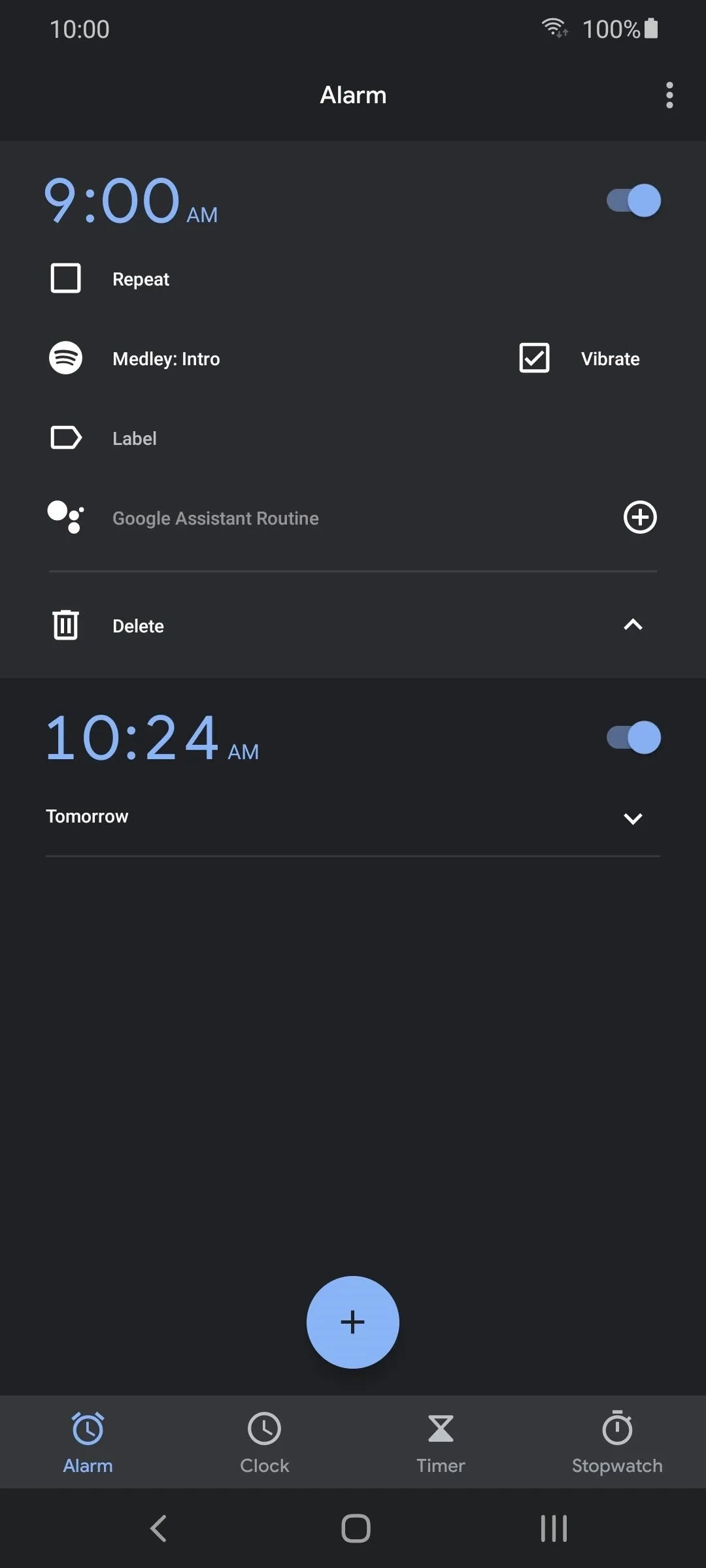Expand the 10:24 AM alarm details
This screenshot has width=706, height=1568.
[633, 818]
